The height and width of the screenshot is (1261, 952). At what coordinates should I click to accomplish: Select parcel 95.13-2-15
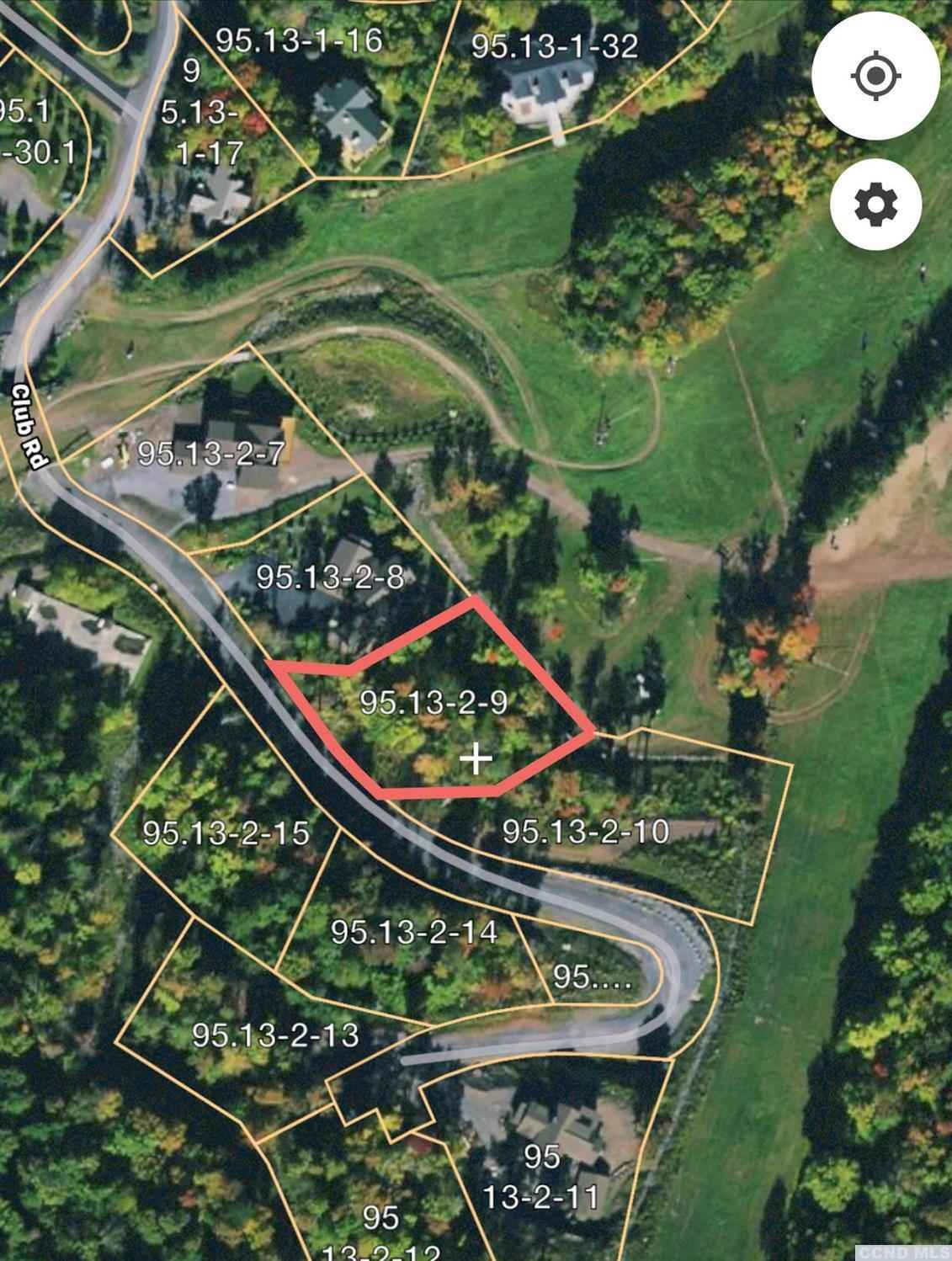226,833
